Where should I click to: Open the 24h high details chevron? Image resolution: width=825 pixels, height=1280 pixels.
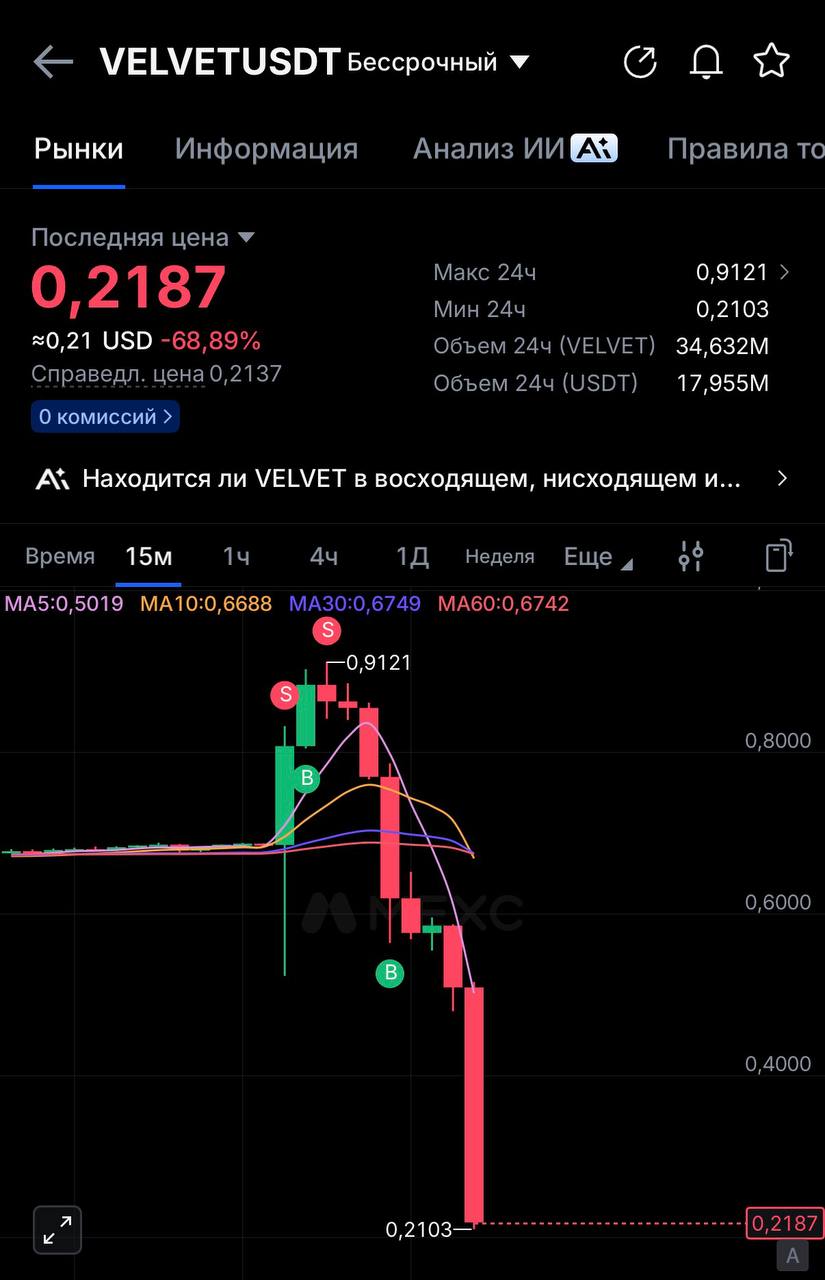point(784,272)
